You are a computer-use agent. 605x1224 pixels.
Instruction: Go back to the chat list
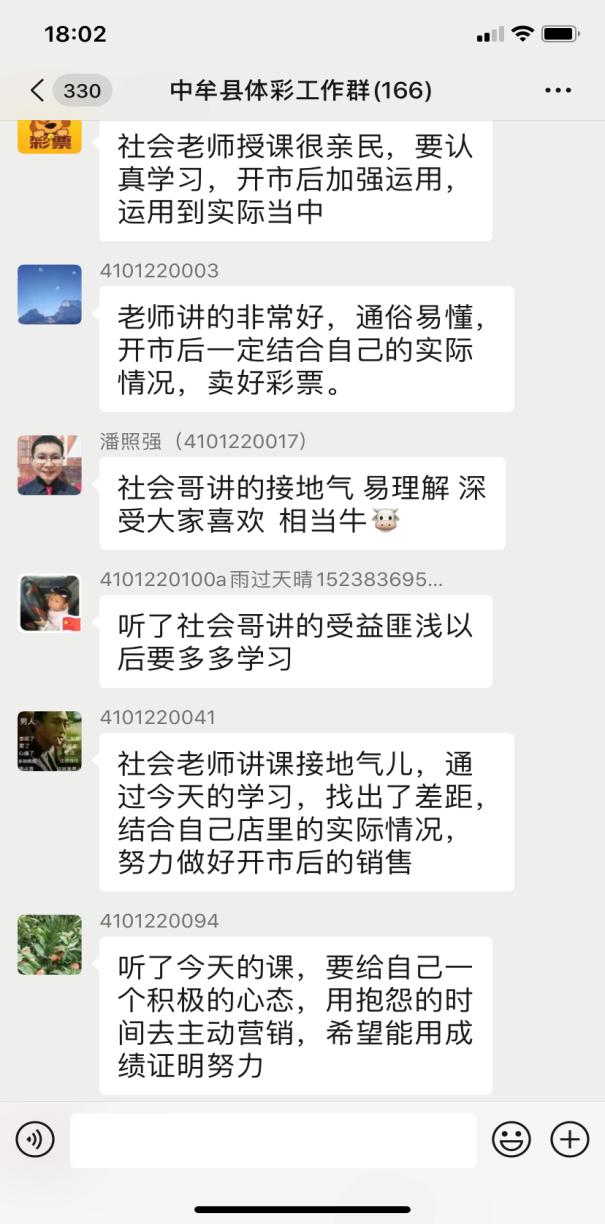coord(38,91)
